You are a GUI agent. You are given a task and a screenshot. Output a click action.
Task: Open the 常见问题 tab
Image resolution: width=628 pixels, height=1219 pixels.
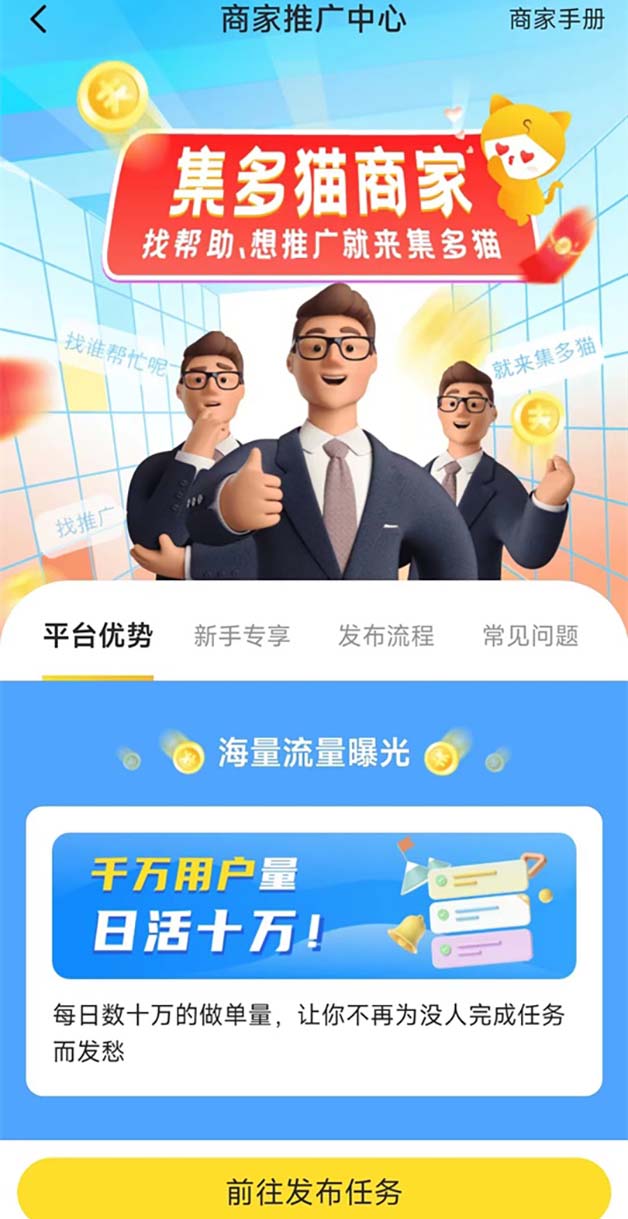[x=530, y=636]
